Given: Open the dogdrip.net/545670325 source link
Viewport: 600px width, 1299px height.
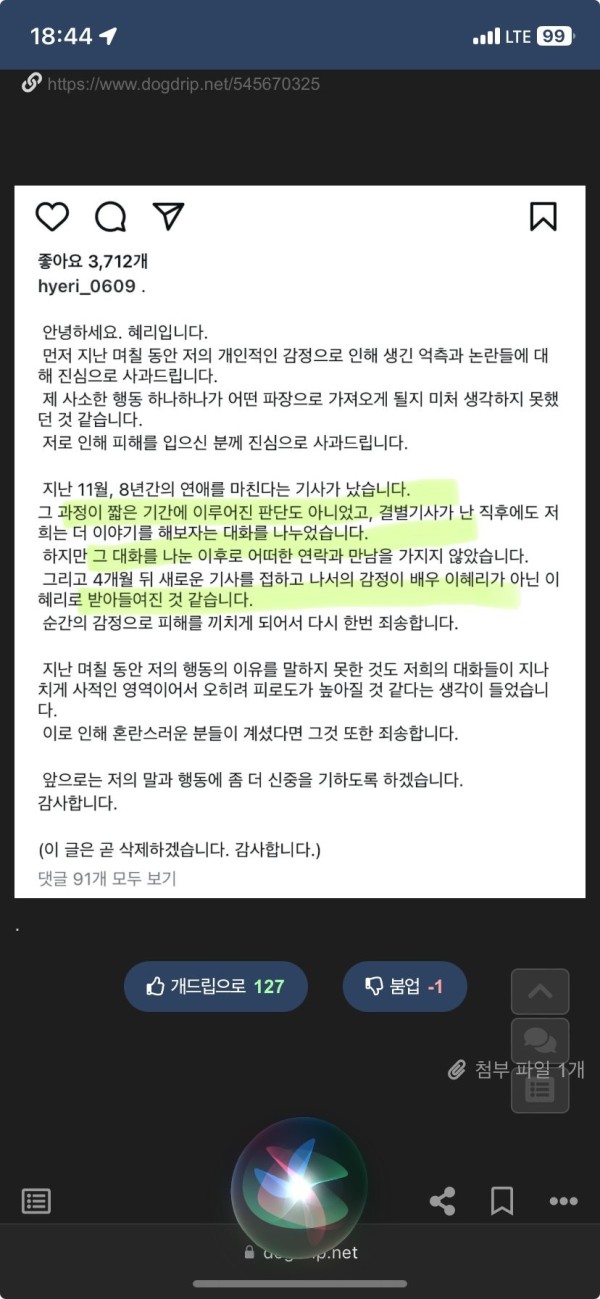Looking at the screenshot, I should (183, 84).
